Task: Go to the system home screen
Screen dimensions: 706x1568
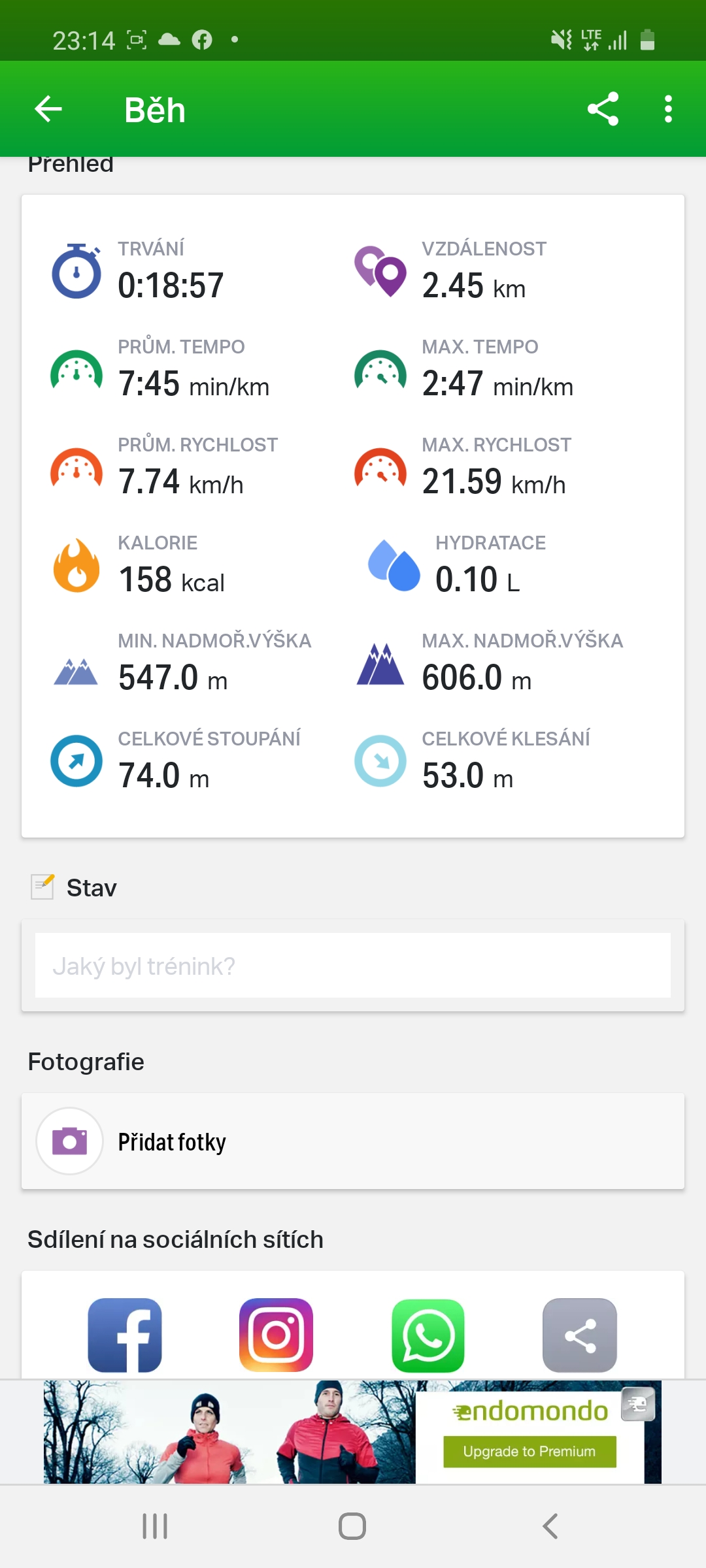Action: click(x=352, y=1526)
